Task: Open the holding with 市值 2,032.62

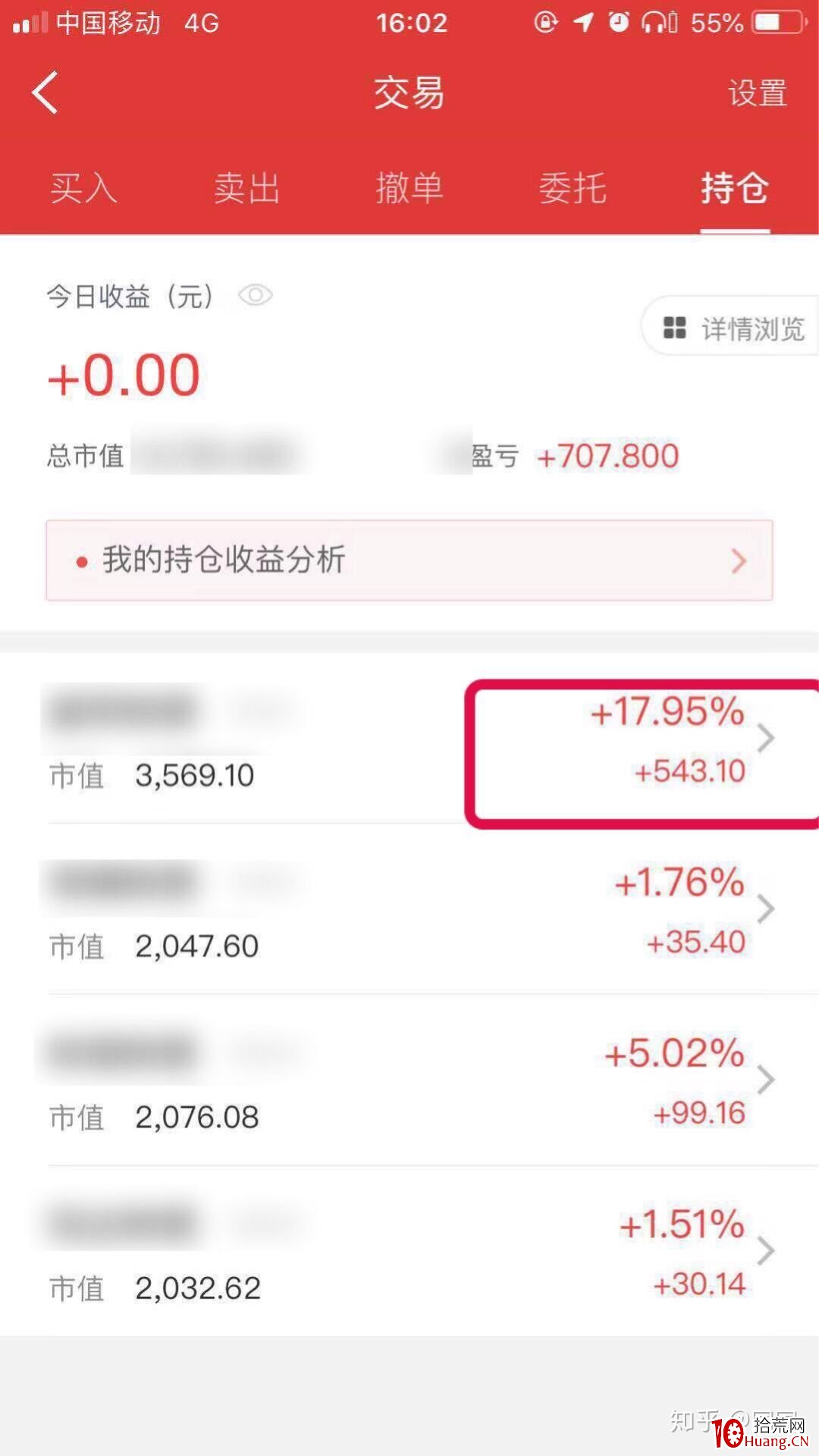Action: tap(409, 1251)
